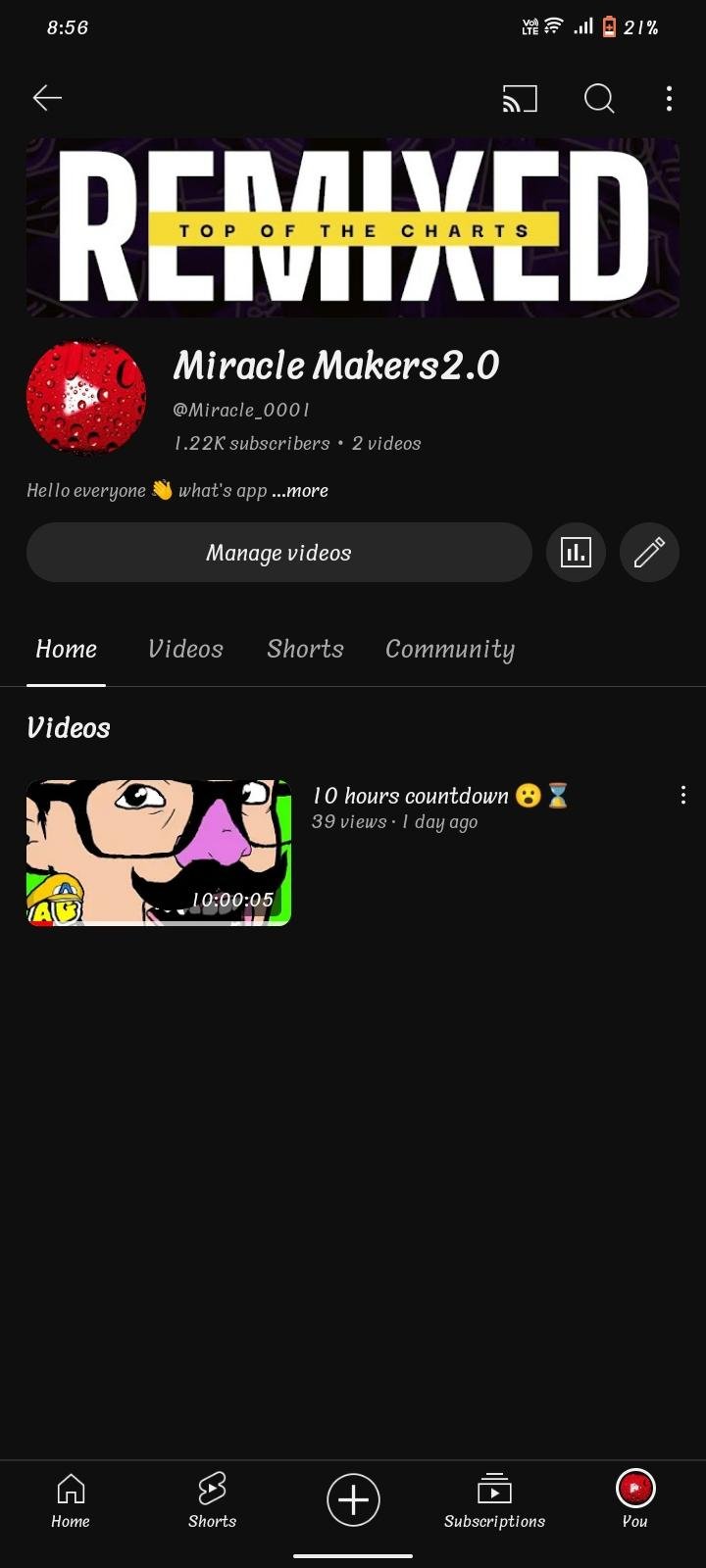Open the '10 hours countdown' video title

click(x=439, y=796)
